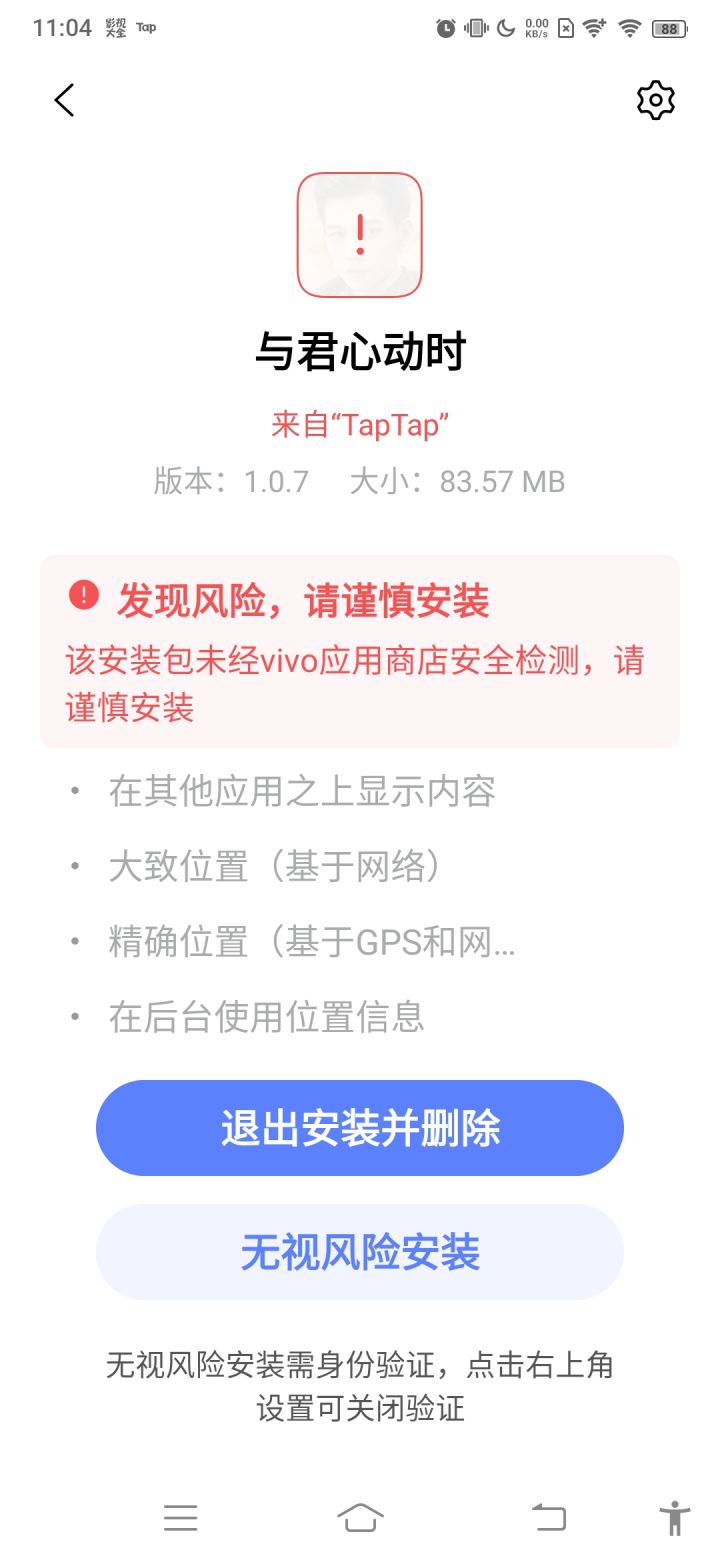Viewport: 720px width, 1560px height.
Task: Tap the TapTap source label
Action: [360, 425]
